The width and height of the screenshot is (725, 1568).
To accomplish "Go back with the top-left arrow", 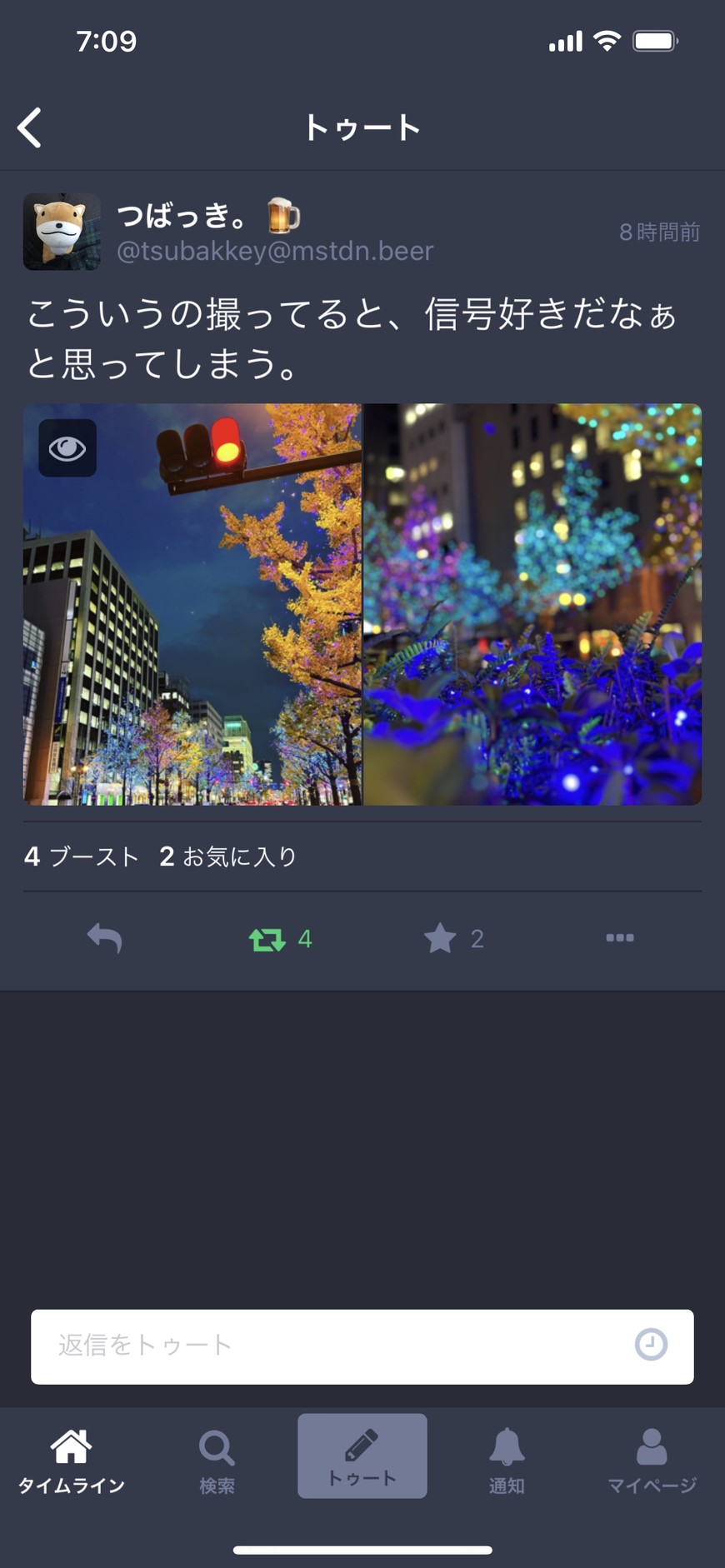I will (30, 128).
